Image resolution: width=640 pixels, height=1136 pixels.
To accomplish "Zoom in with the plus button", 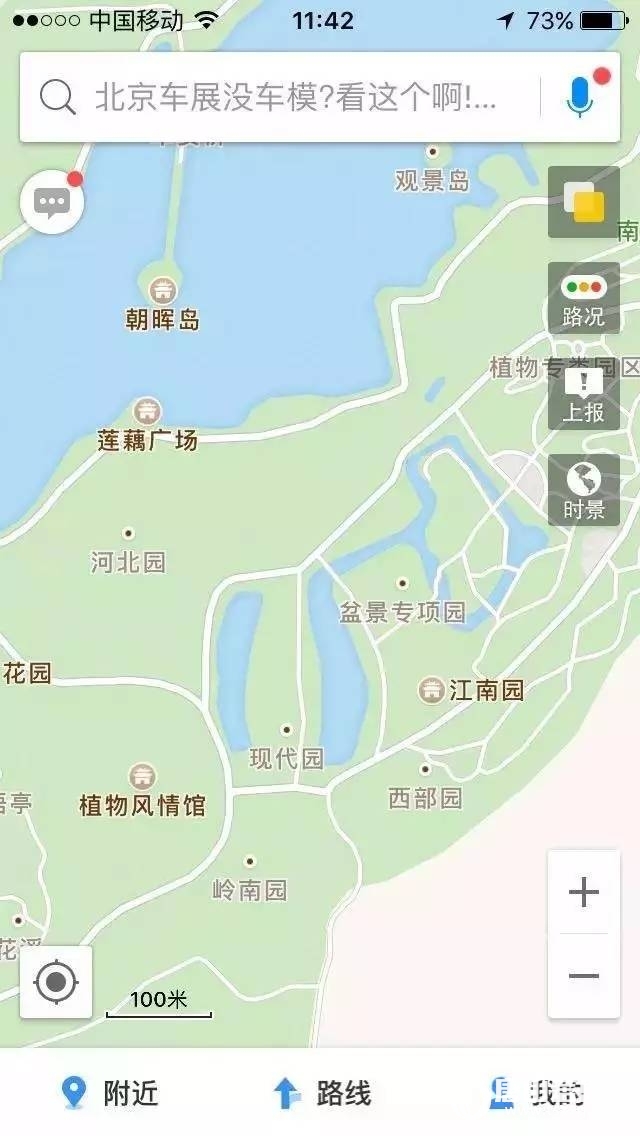I will click(584, 892).
